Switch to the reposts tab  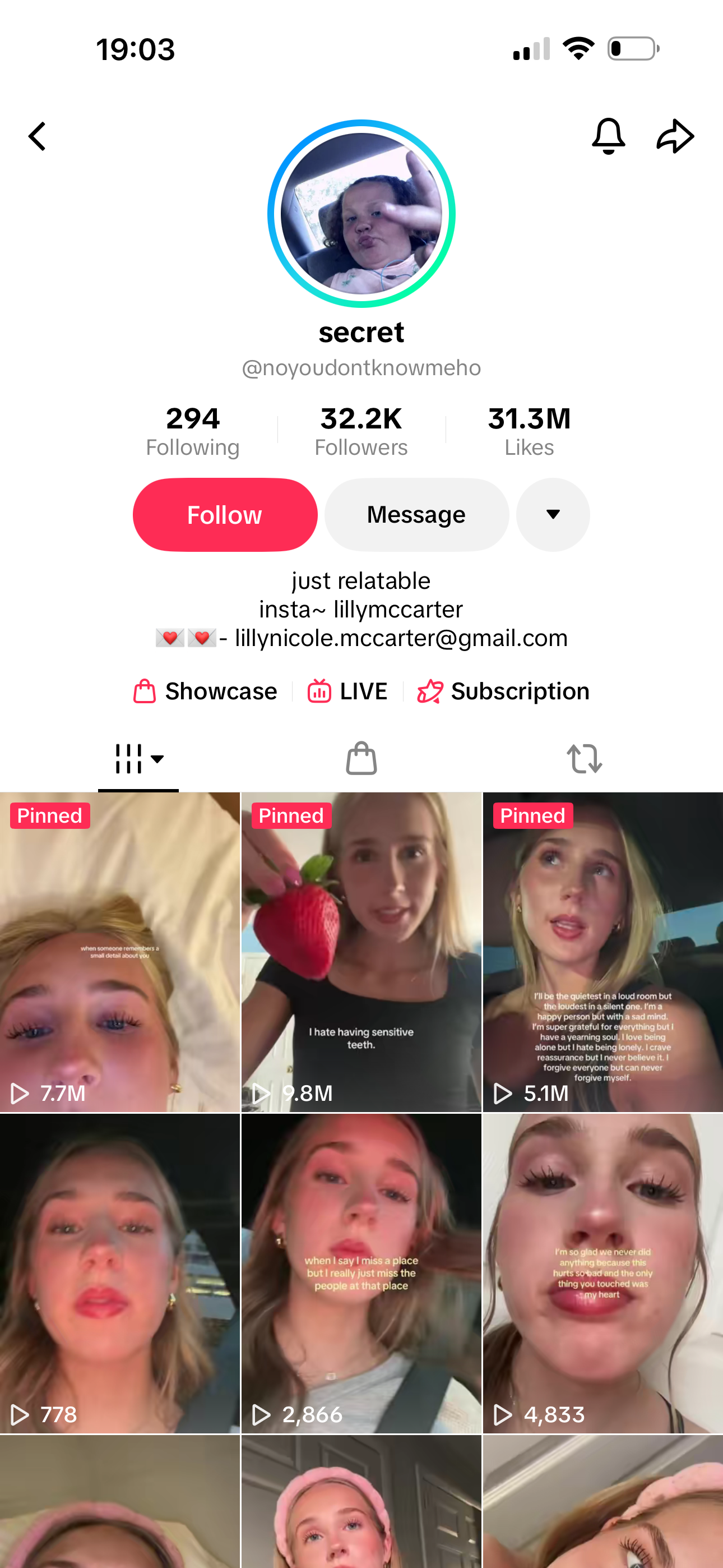(584, 758)
